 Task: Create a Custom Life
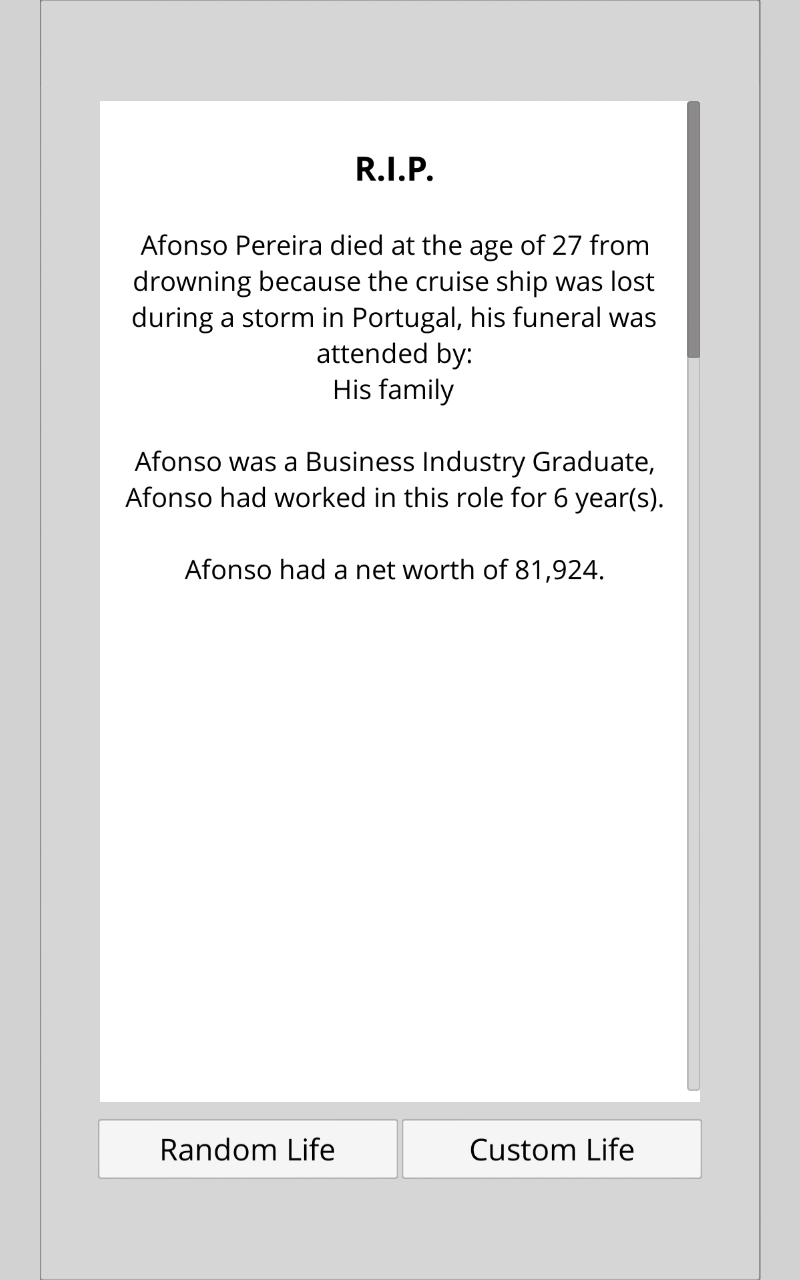pos(552,1149)
